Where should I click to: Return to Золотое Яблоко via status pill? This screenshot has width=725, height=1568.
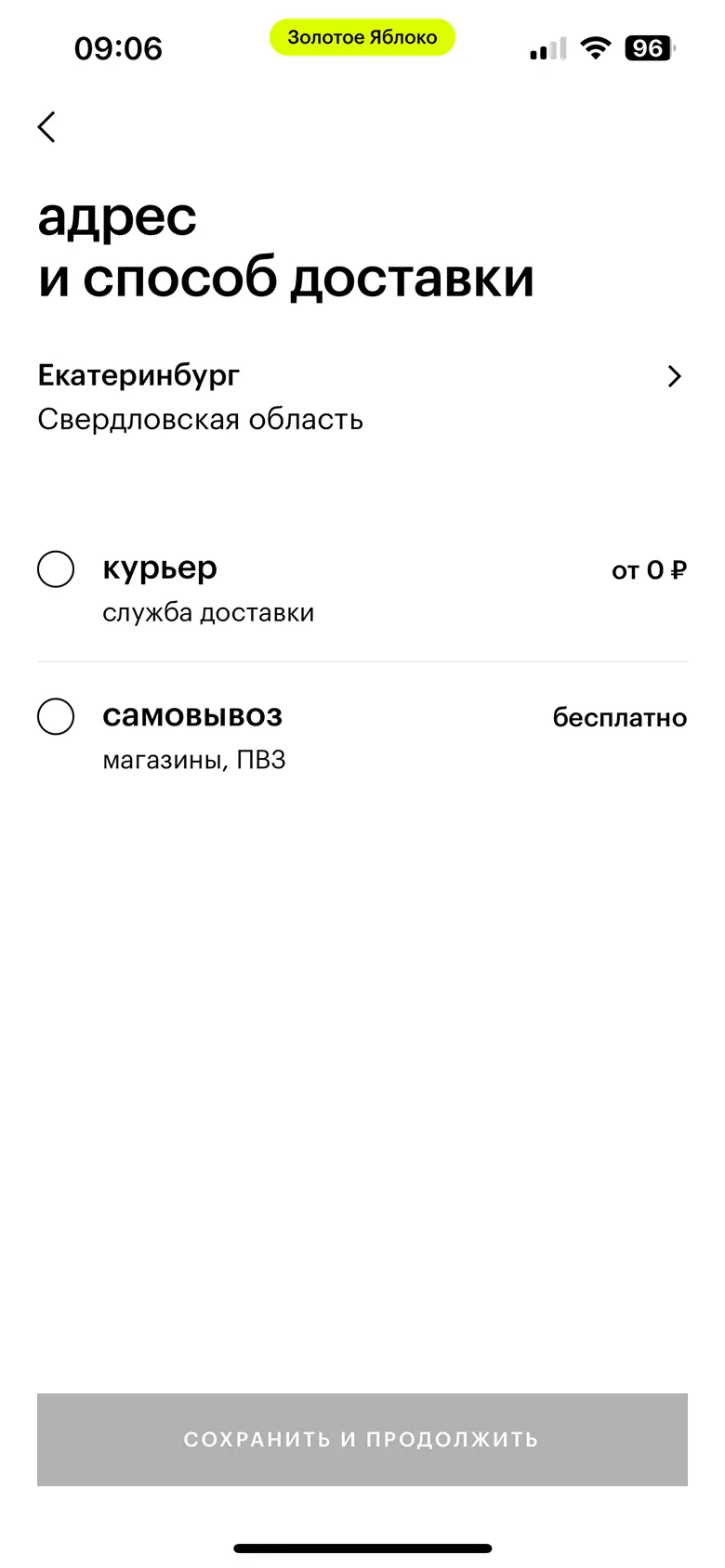(362, 38)
